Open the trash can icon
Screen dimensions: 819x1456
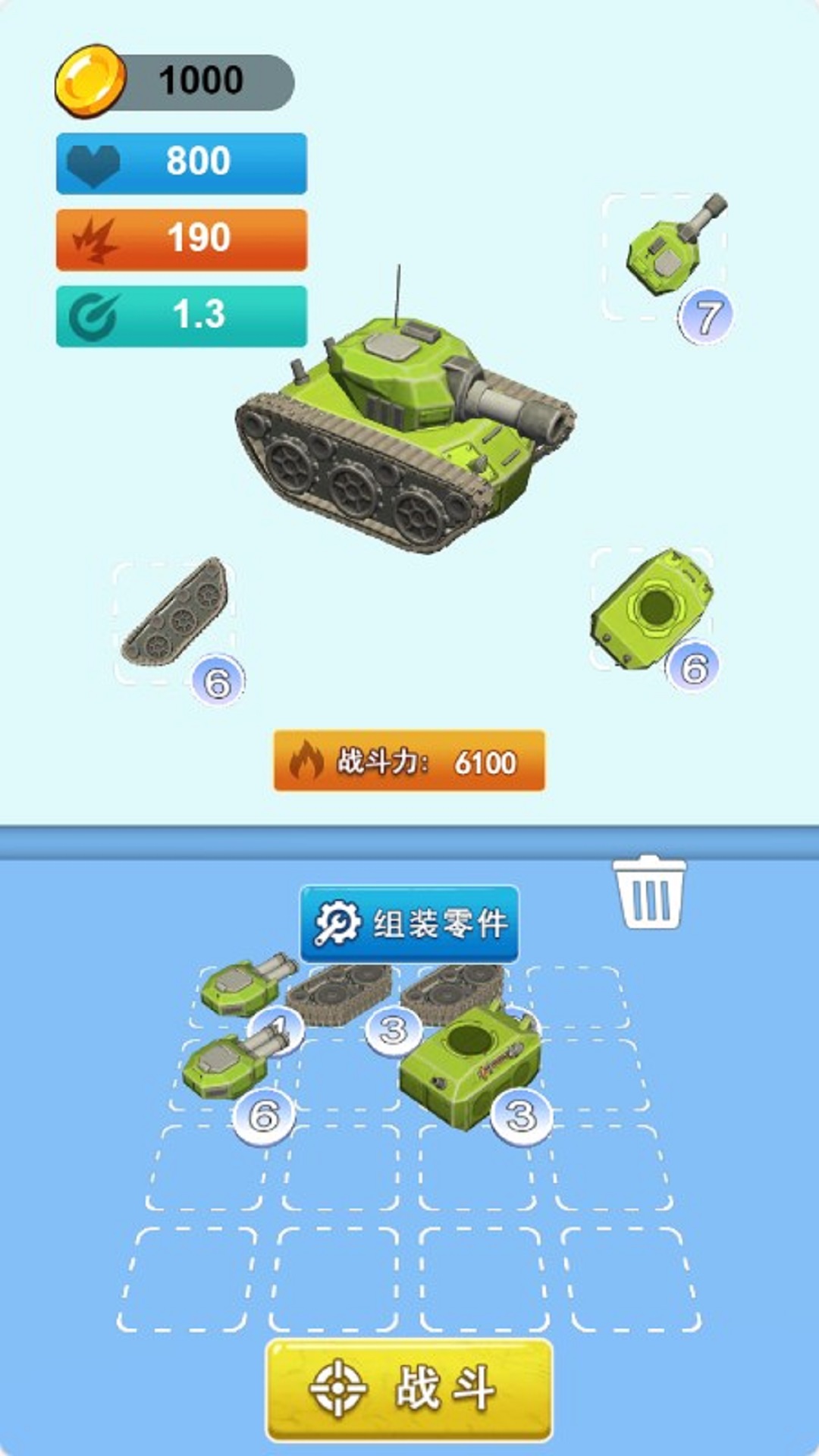649,892
